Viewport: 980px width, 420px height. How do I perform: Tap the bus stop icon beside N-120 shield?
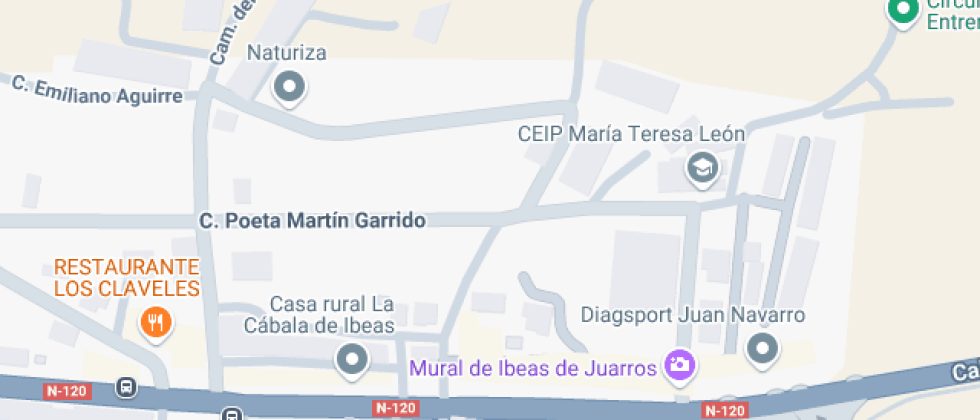click(x=126, y=388)
